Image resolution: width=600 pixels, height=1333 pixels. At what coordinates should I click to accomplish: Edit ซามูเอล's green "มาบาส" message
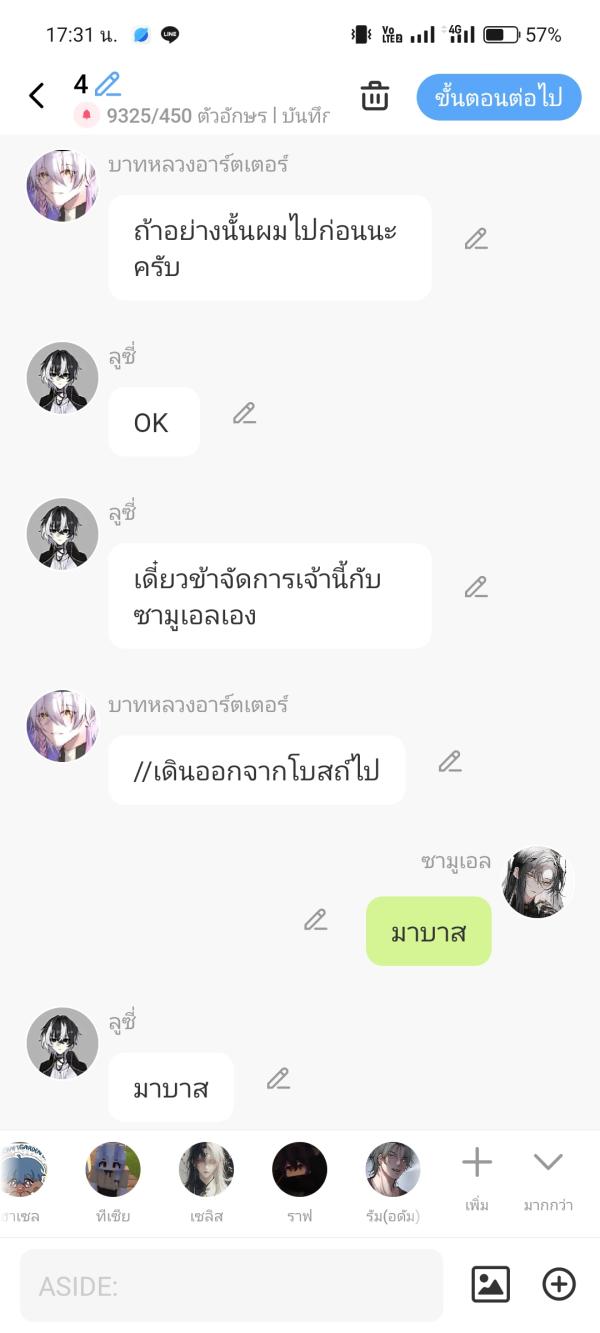point(316,920)
